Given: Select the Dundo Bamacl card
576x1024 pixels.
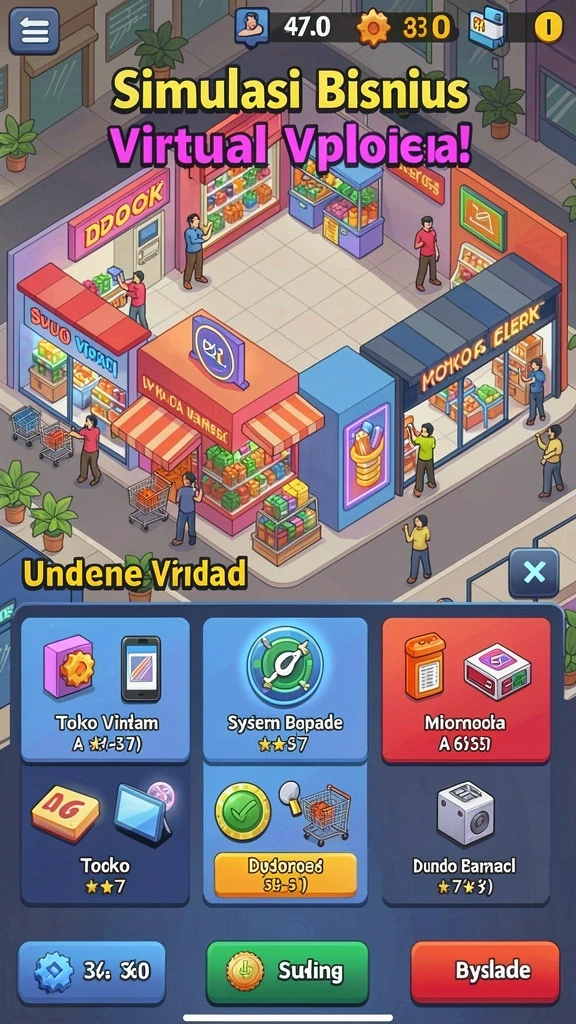Looking at the screenshot, I should point(466,835).
